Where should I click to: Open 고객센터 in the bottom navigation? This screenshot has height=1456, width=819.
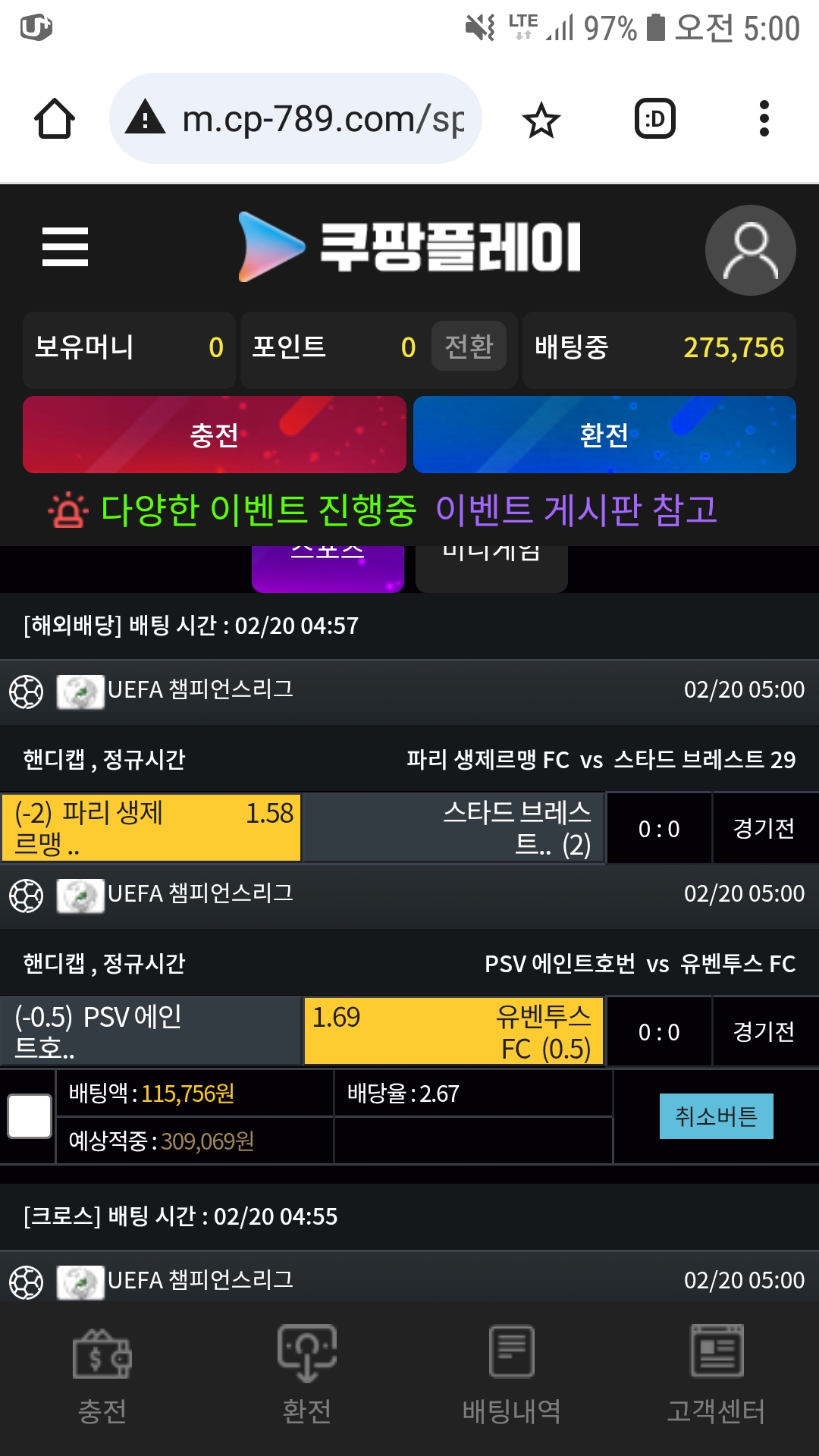[716, 1374]
